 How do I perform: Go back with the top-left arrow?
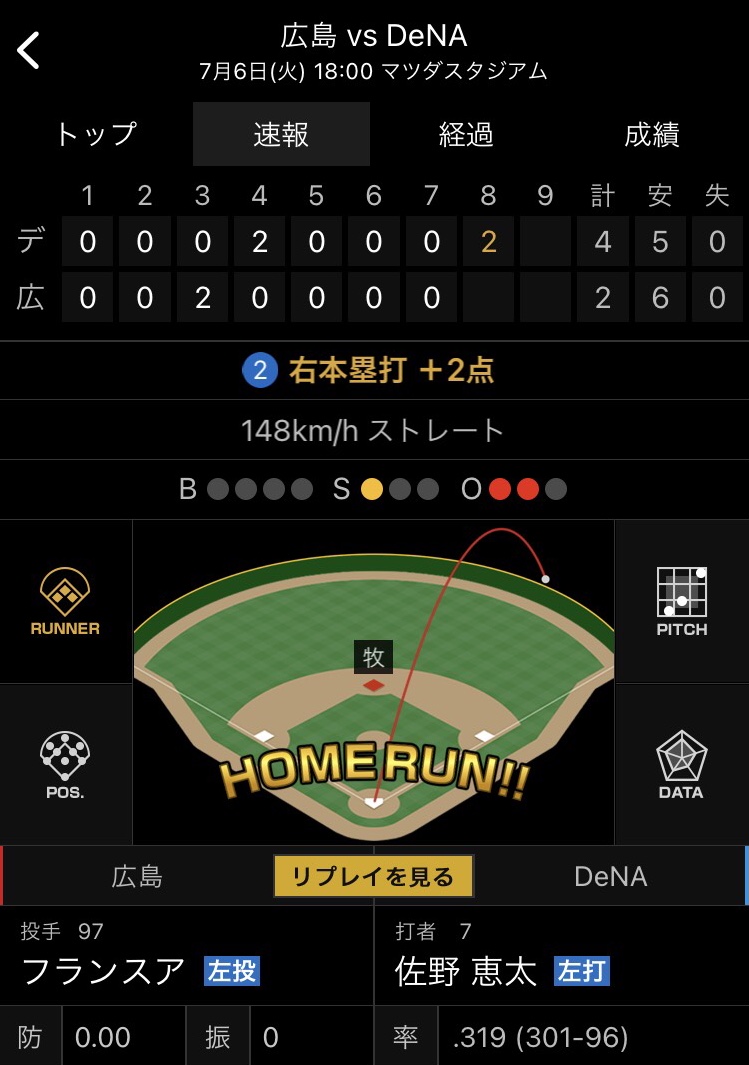pos(29,51)
